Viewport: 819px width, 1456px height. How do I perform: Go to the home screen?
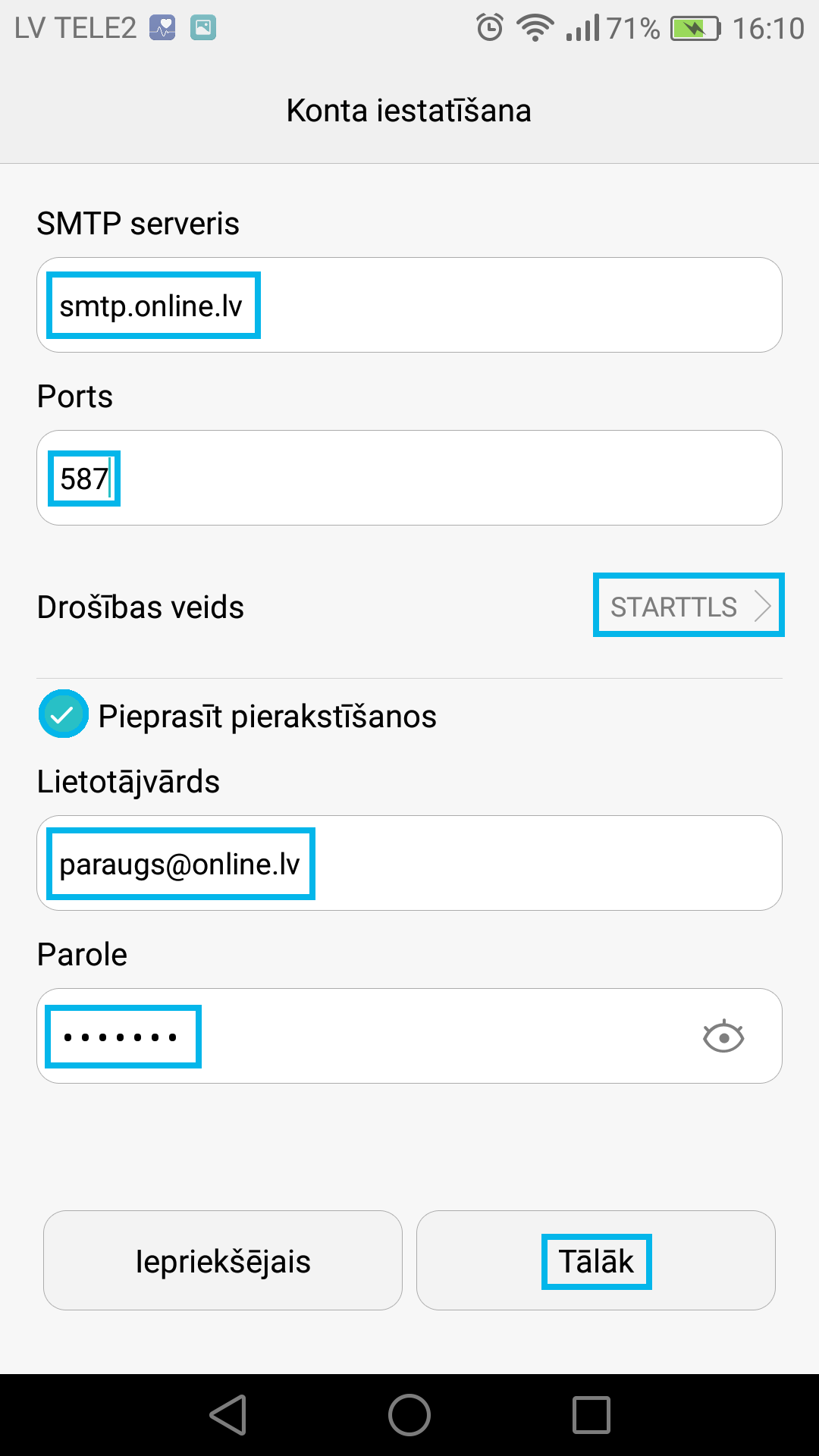point(409,1415)
